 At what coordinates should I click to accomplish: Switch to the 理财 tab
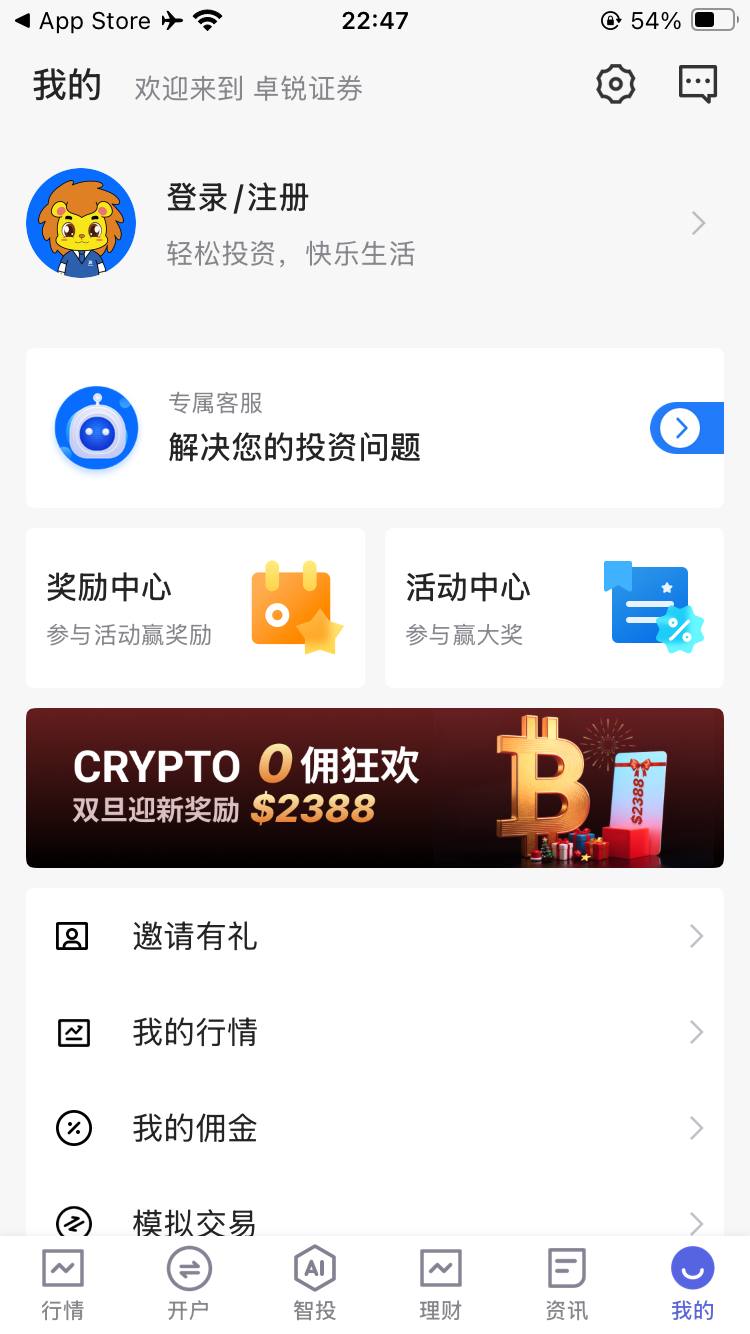click(x=440, y=1284)
